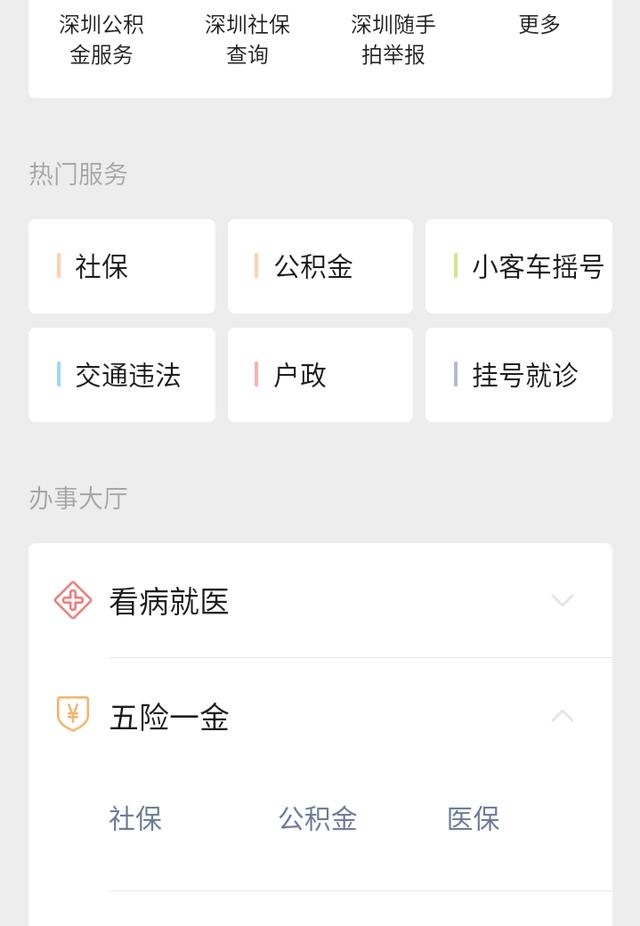Select the 户政 hot service card
The image size is (640, 926).
pos(320,375)
